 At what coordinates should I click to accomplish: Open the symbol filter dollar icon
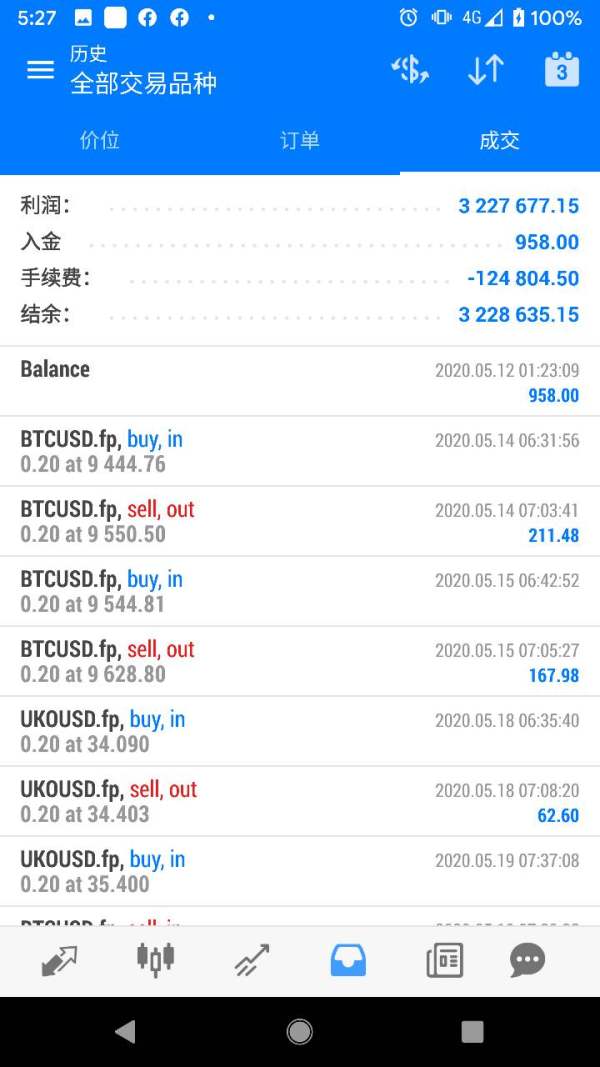pyautogui.click(x=410, y=69)
